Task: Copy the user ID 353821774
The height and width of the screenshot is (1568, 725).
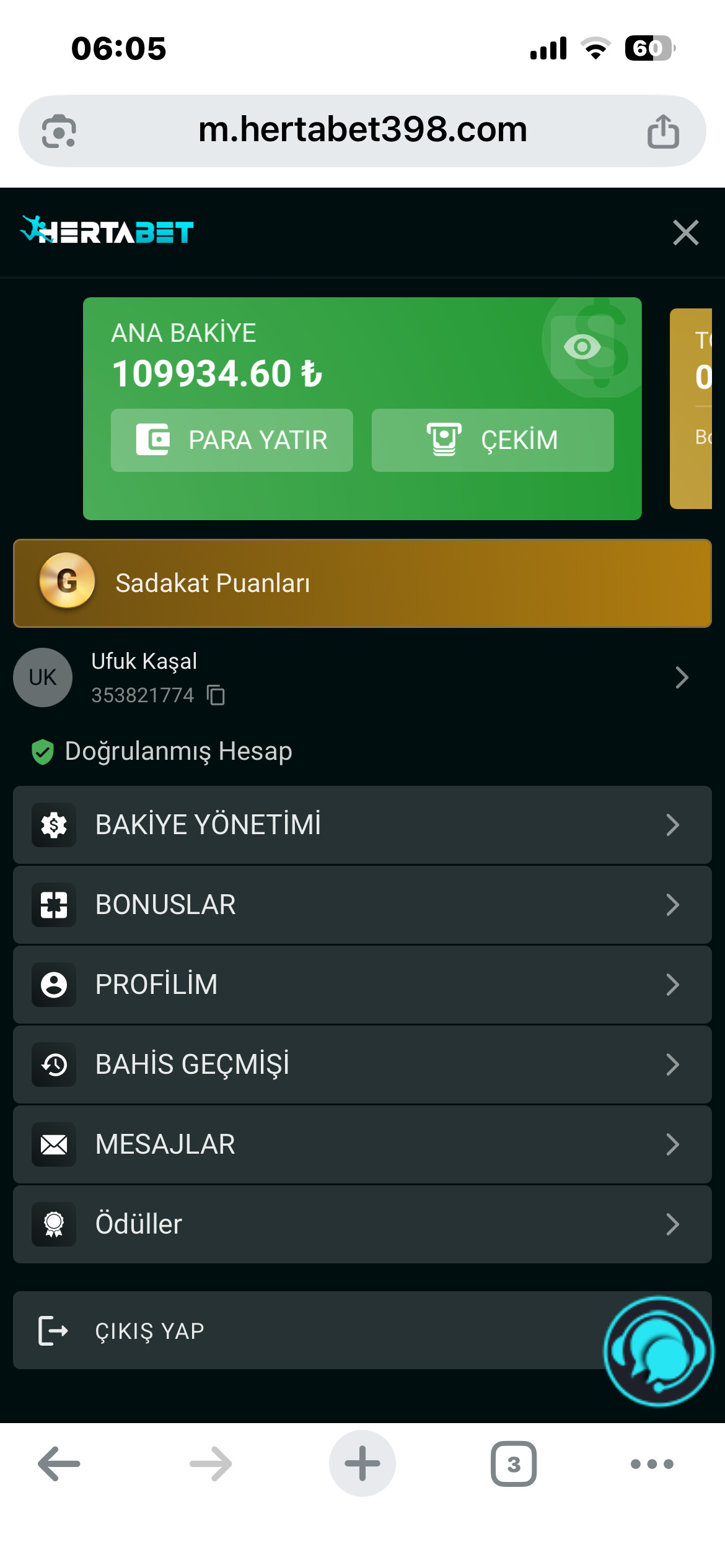Action: pyautogui.click(x=216, y=695)
